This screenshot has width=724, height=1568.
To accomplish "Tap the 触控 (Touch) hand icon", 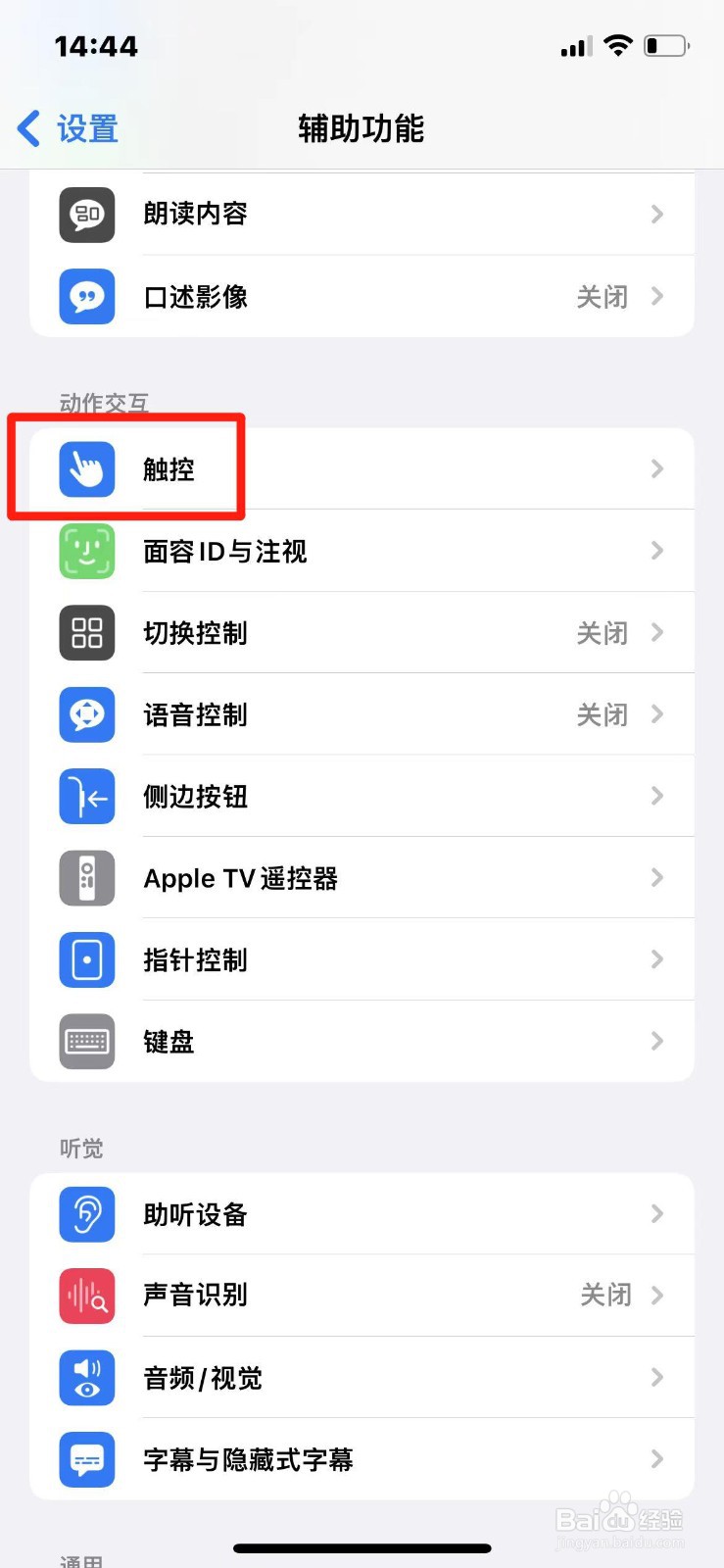I will point(86,468).
